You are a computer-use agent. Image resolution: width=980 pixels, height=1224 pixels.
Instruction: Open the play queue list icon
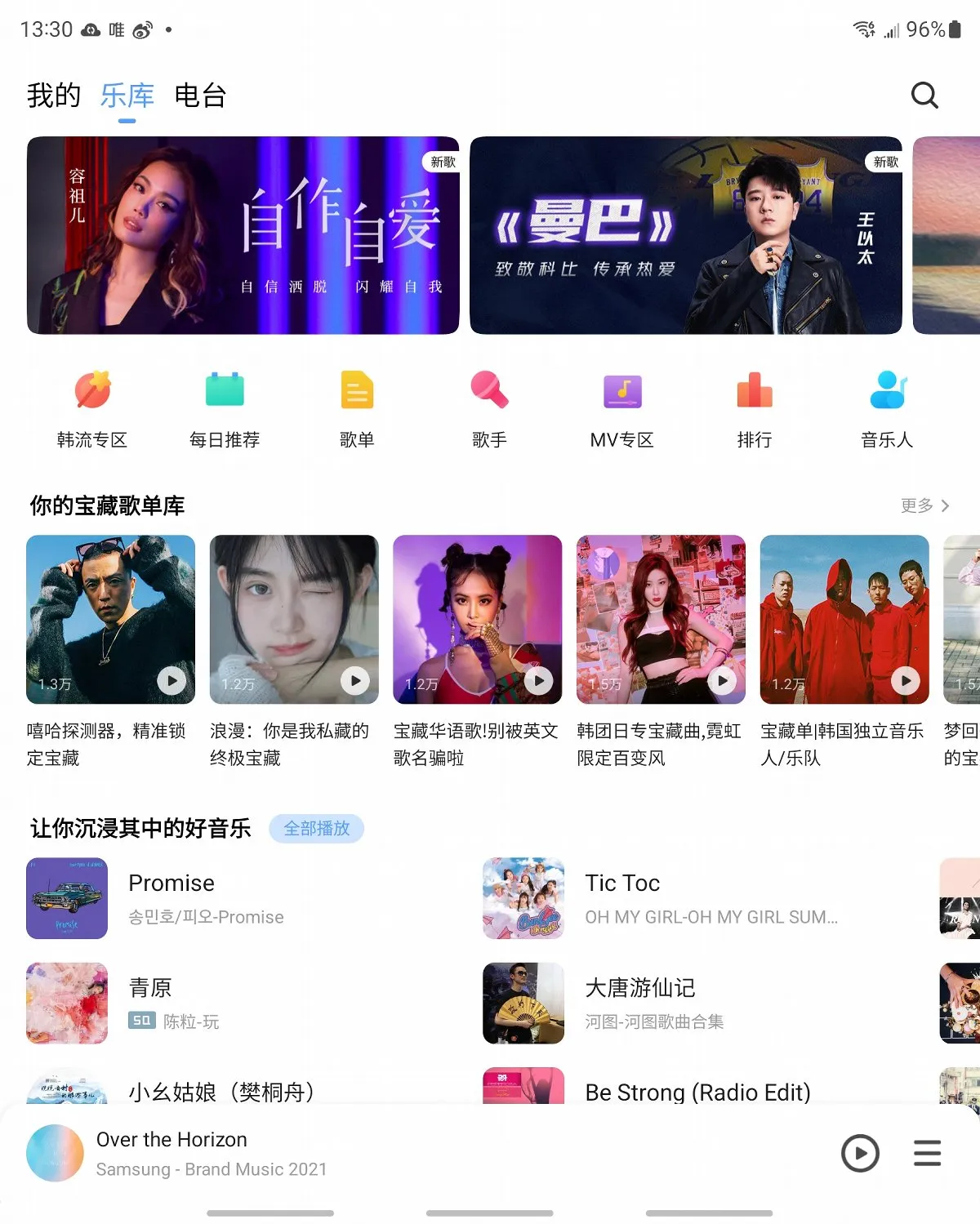tap(927, 1153)
